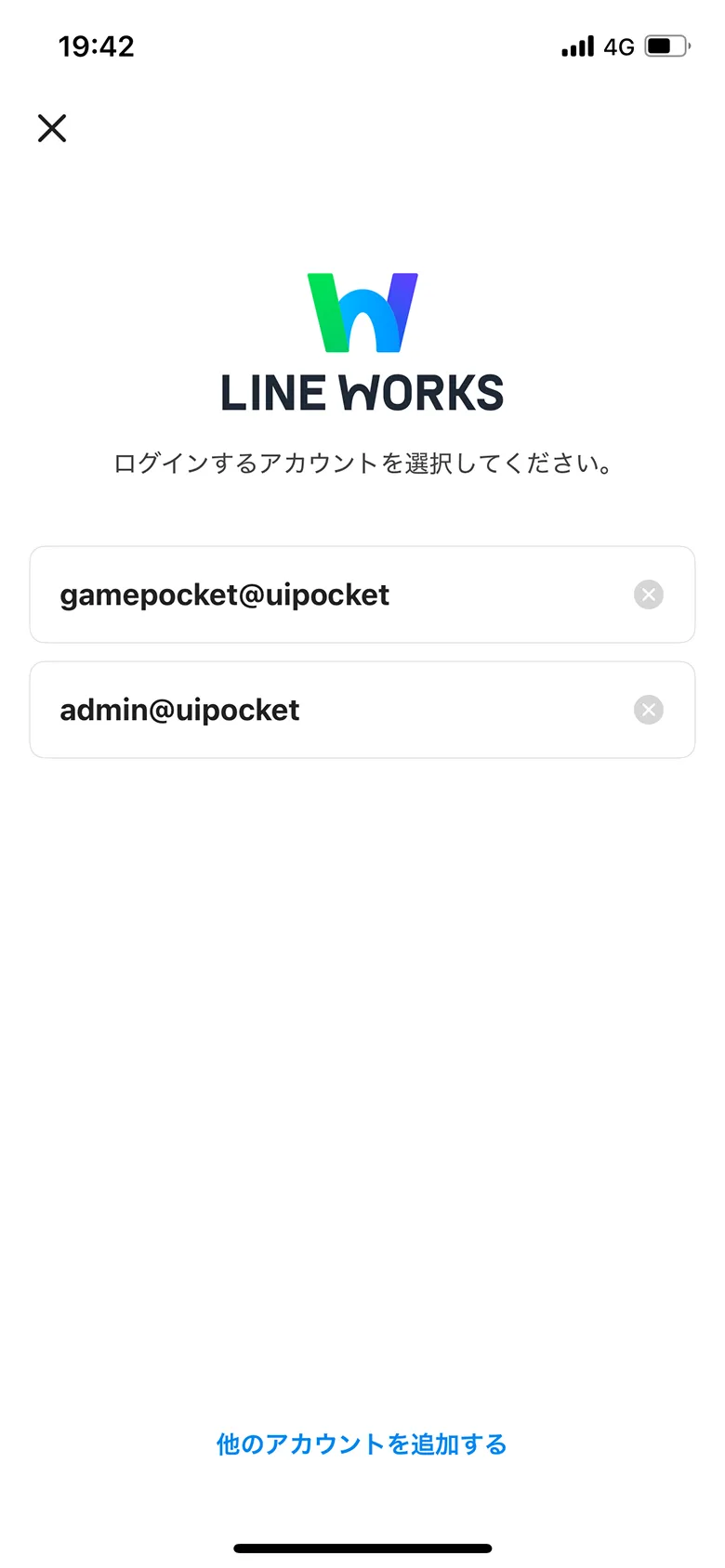Tap the circular delete icon beside admin
Screen dimensions: 725x1568
(648, 710)
